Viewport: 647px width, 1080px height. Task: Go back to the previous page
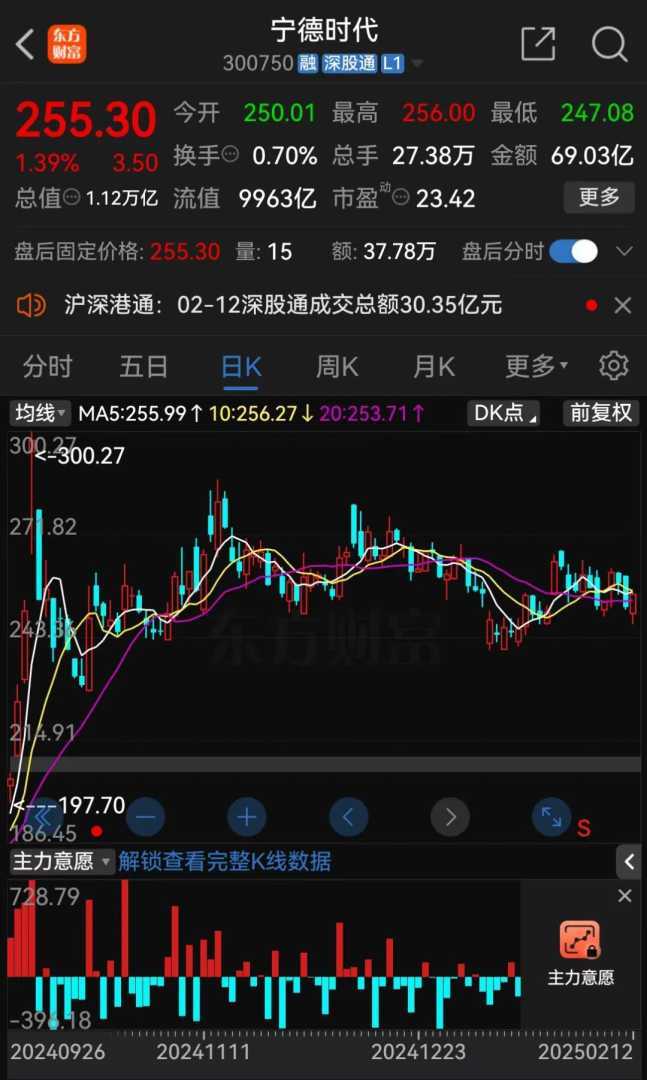coord(24,44)
